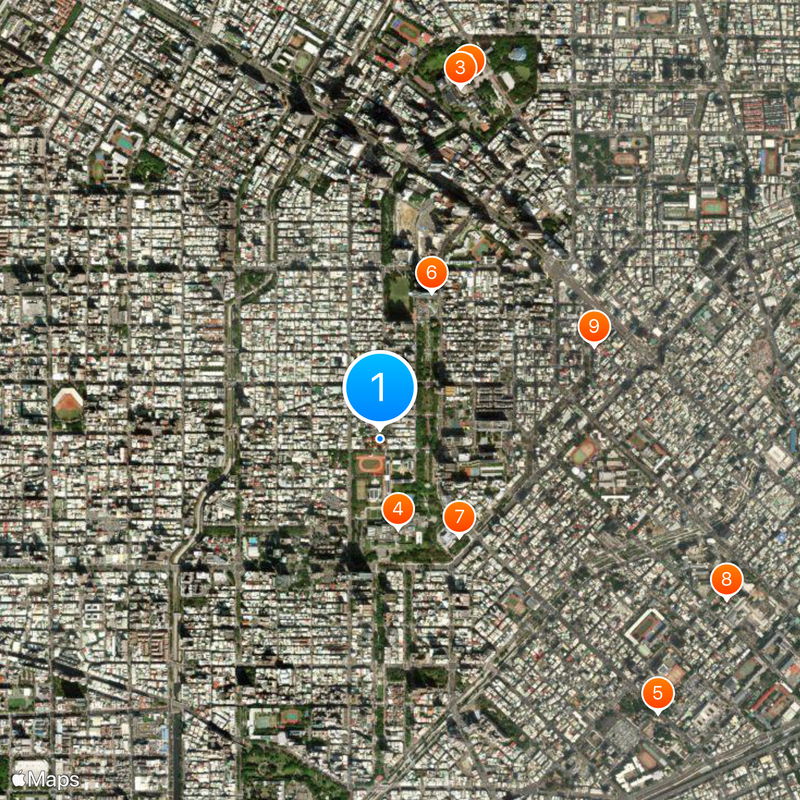
Task: Select the orange pin numbered 5
Action: [x=657, y=693]
